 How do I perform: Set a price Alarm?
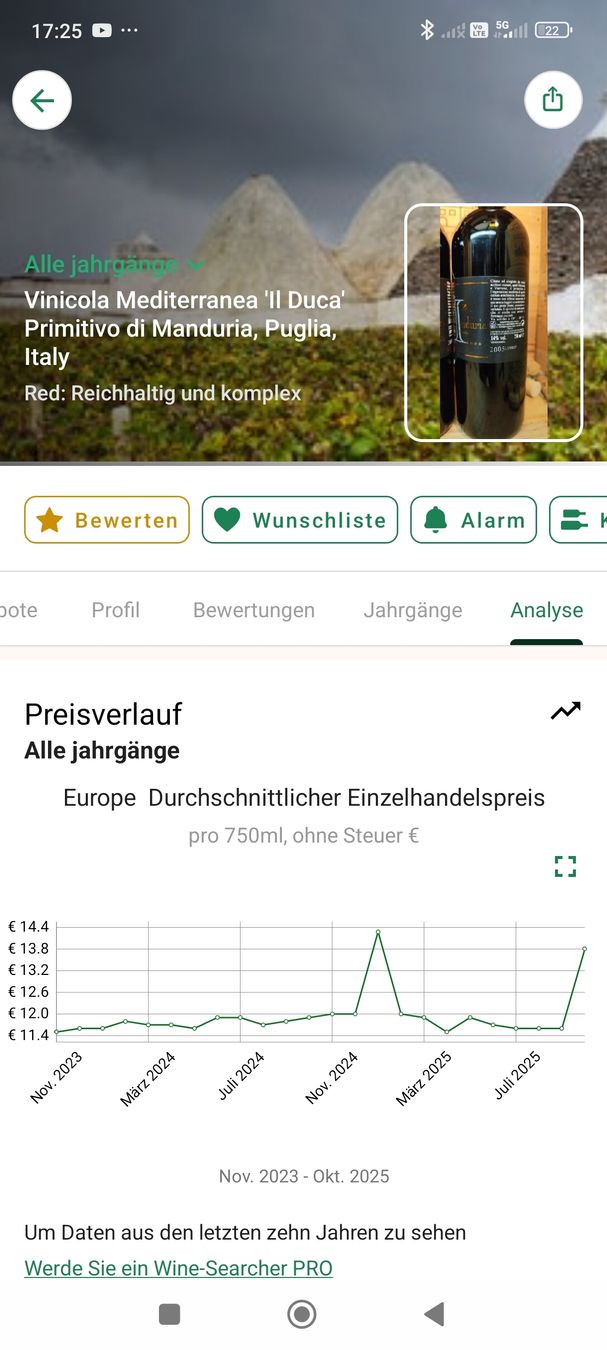click(x=474, y=520)
